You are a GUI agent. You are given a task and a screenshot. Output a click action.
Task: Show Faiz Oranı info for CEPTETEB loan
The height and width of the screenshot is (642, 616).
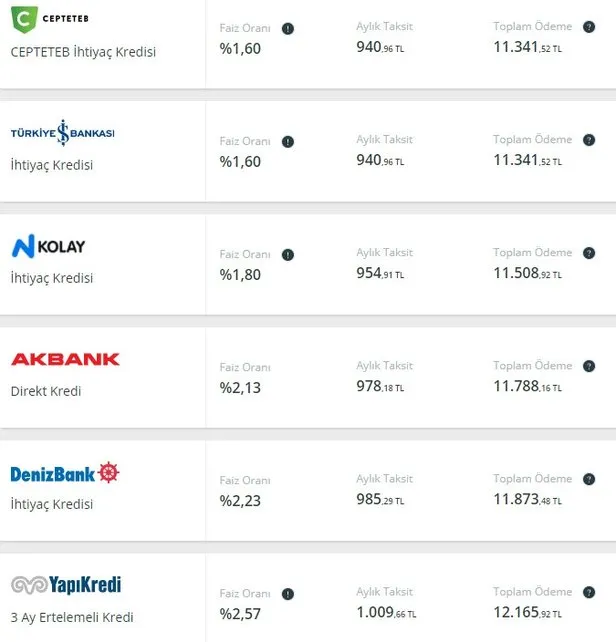[x=288, y=29]
